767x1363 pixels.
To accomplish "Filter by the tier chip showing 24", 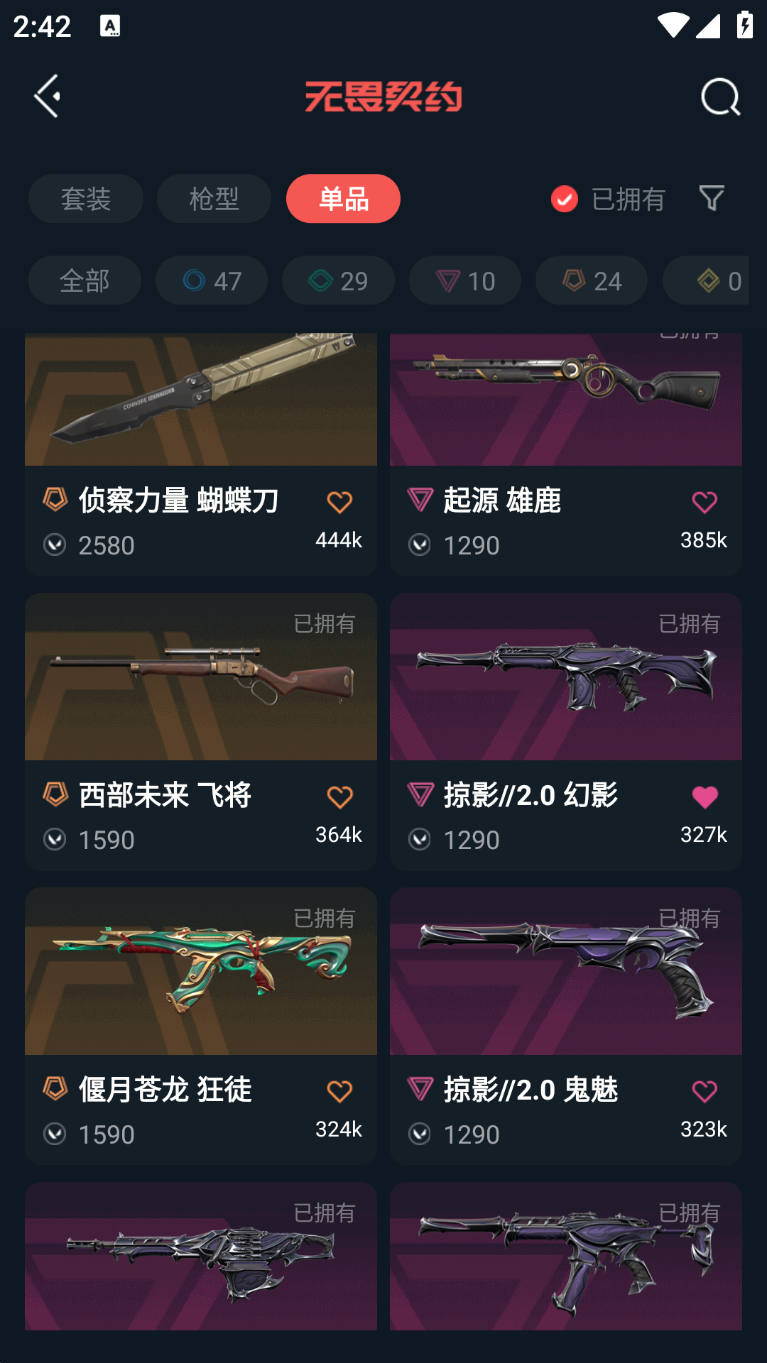I will pos(592,280).
